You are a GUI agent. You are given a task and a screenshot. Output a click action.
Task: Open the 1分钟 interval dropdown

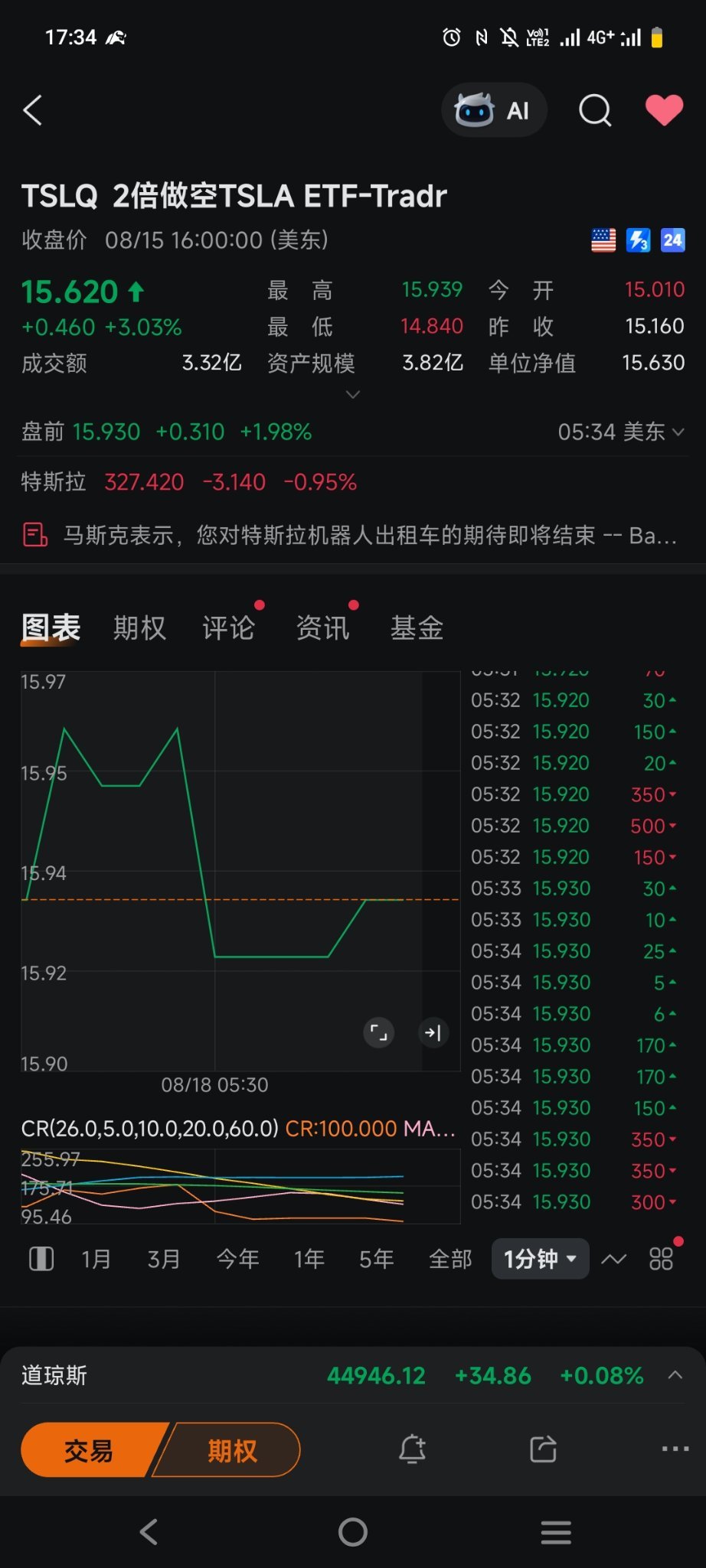(540, 1259)
